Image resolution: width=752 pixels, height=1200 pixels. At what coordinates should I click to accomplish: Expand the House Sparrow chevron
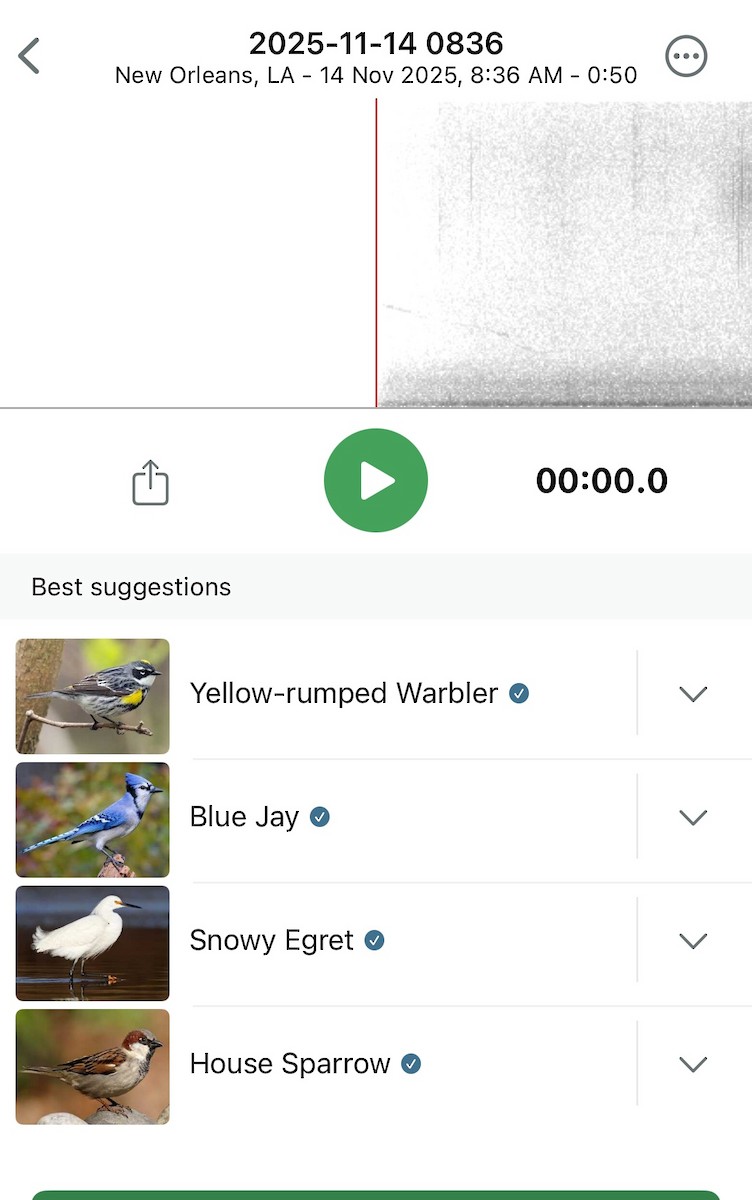pos(693,1064)
